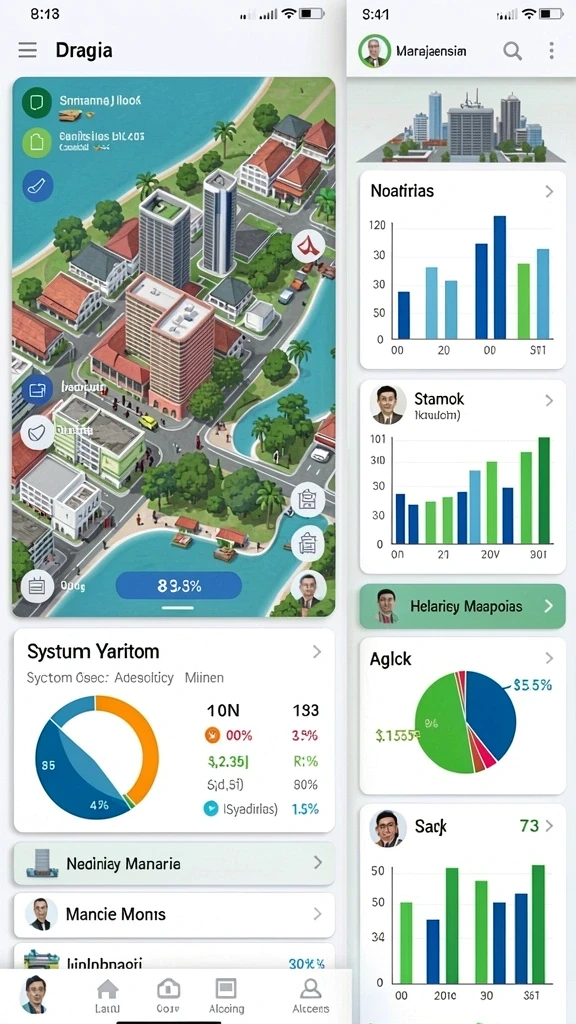The width and height of the screenshot is (576, 1024).
Task: Switch to the Alcoing tab
Action: point(227,997)
